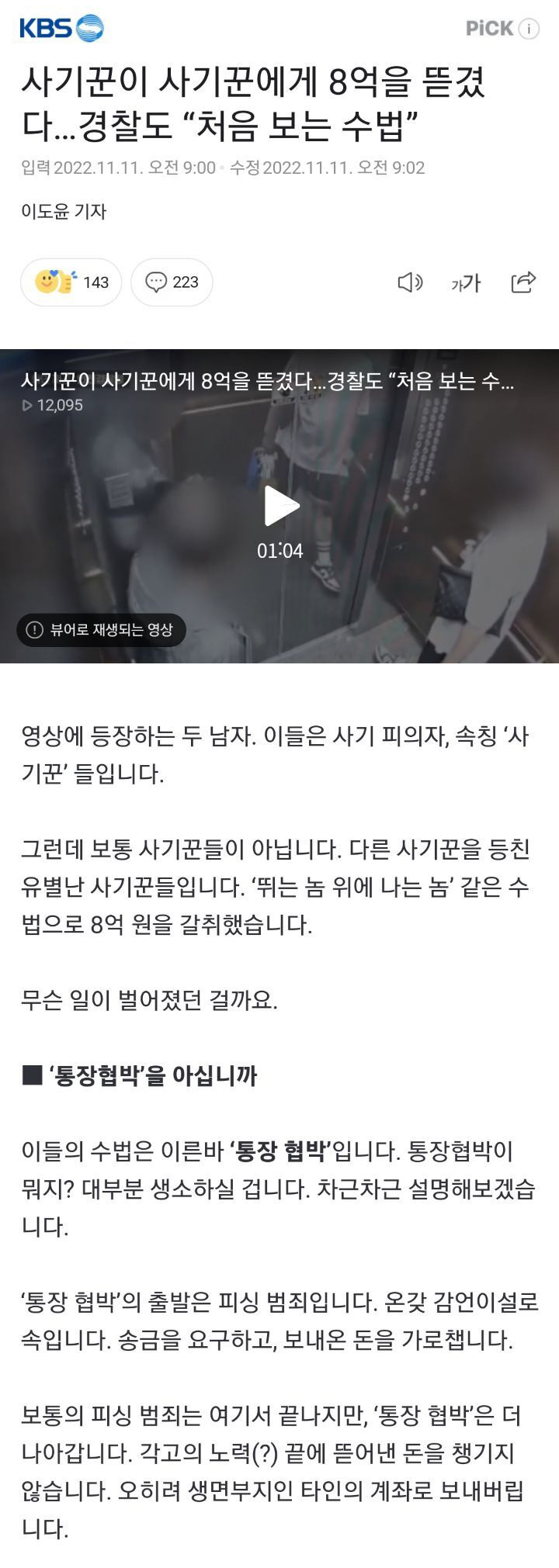Listen to article with speaker icon

[x=409, y=282]
